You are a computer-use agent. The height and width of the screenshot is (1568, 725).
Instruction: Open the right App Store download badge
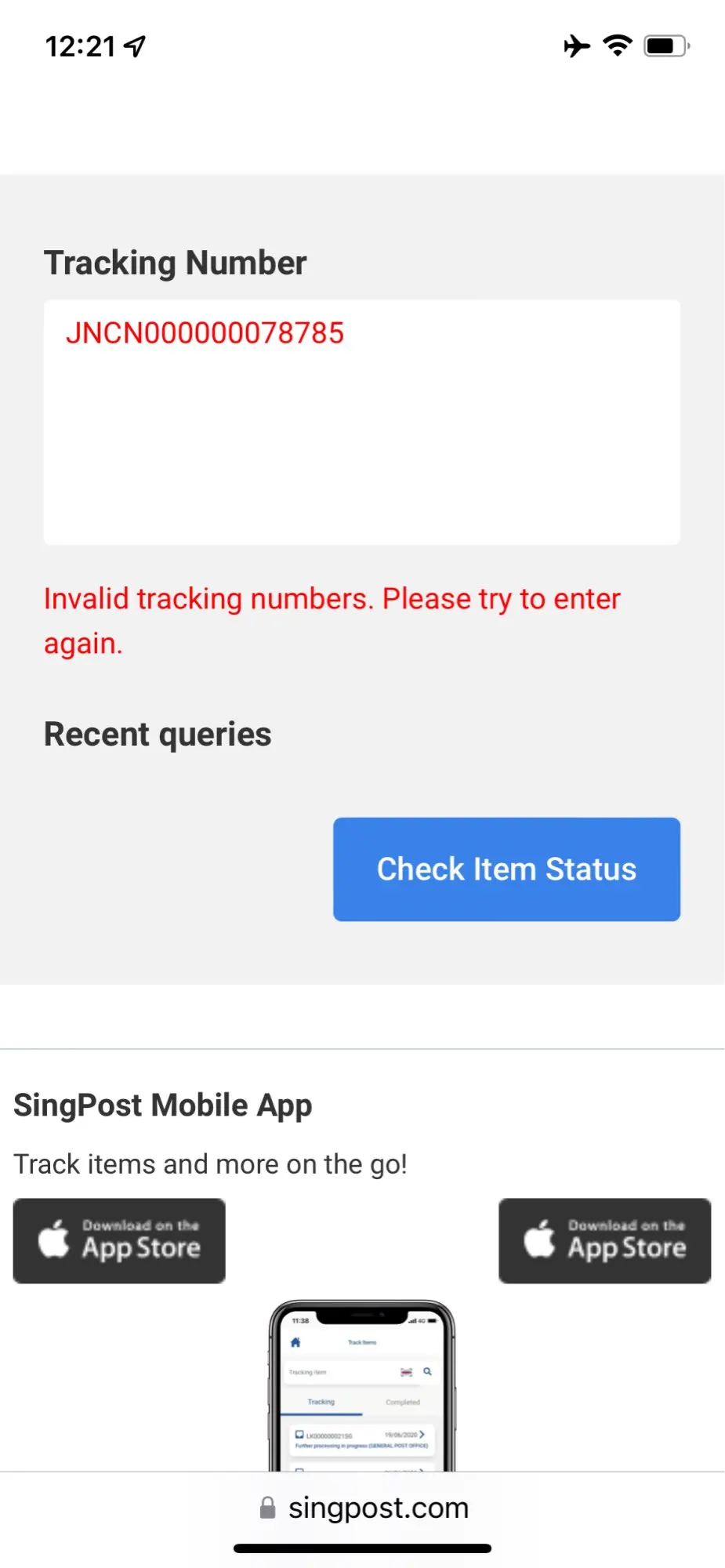(604, 1240)
